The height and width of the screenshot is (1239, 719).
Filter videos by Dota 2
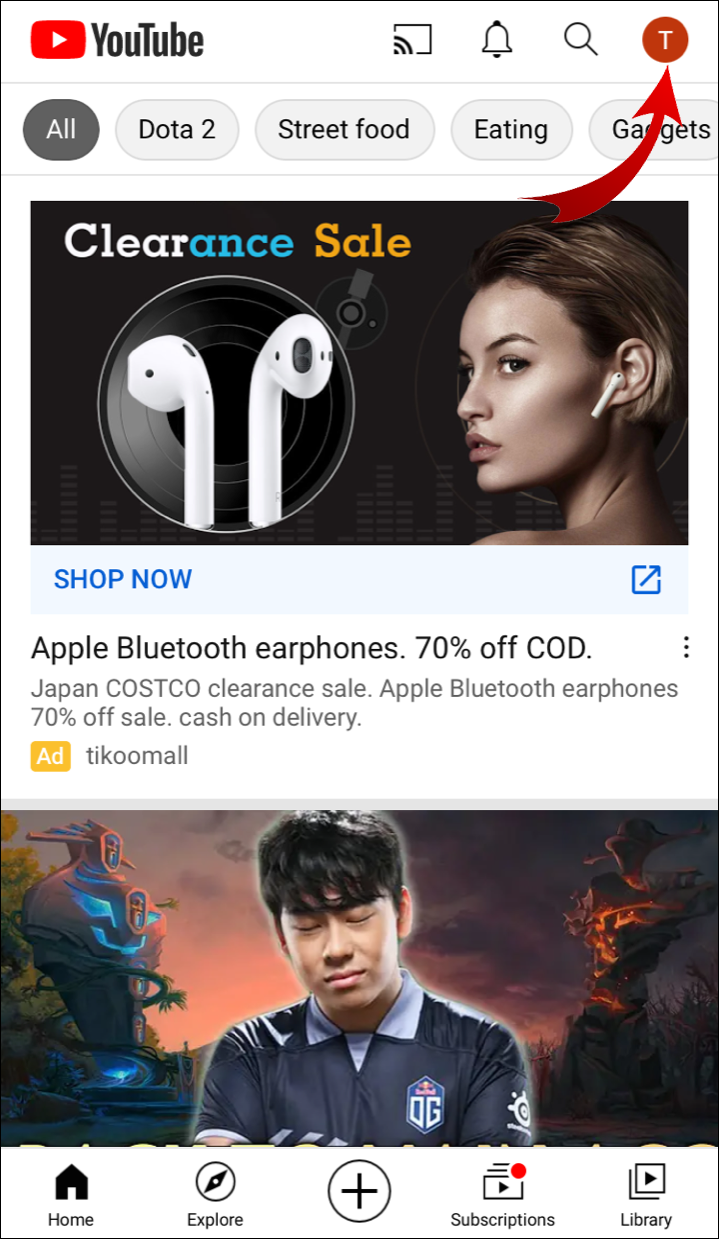coord(177,129)
